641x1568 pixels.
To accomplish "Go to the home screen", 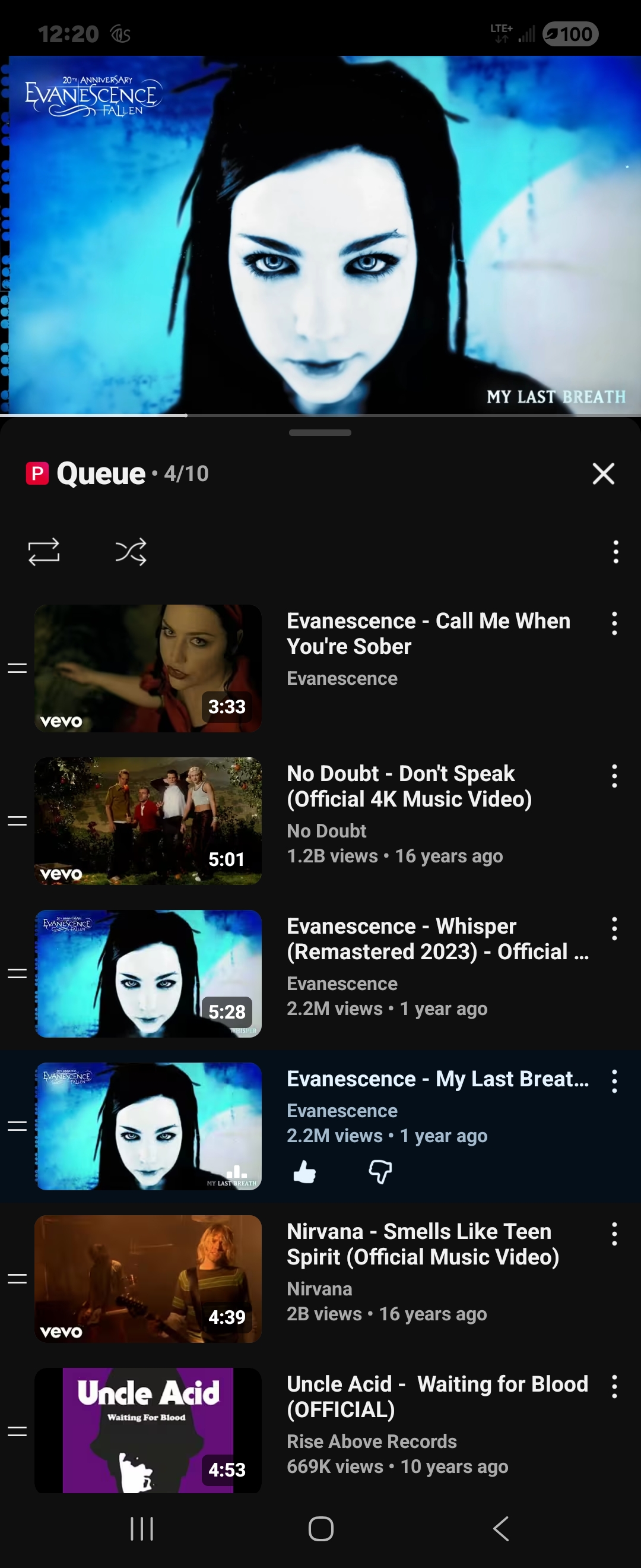I will point(320,1528).
